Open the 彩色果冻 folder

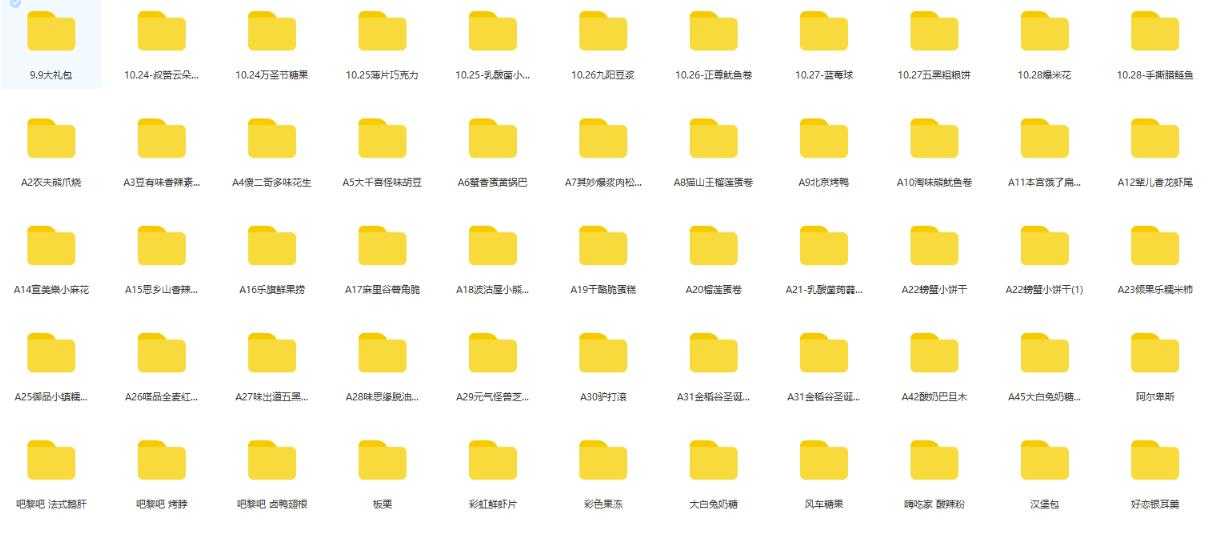603,461
